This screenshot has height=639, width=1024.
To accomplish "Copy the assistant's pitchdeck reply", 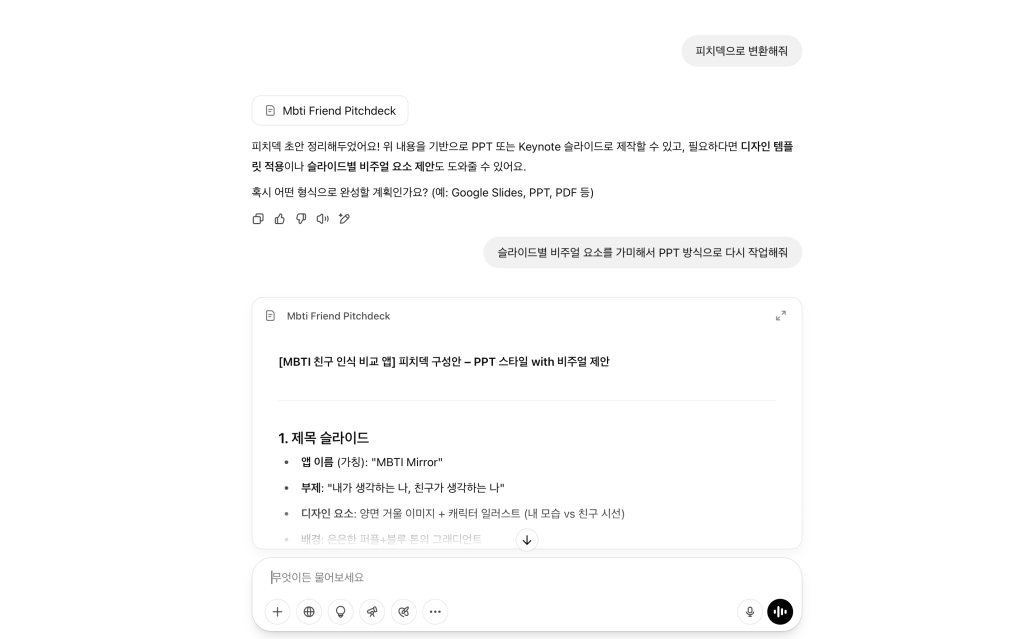I will pos(258,219).
